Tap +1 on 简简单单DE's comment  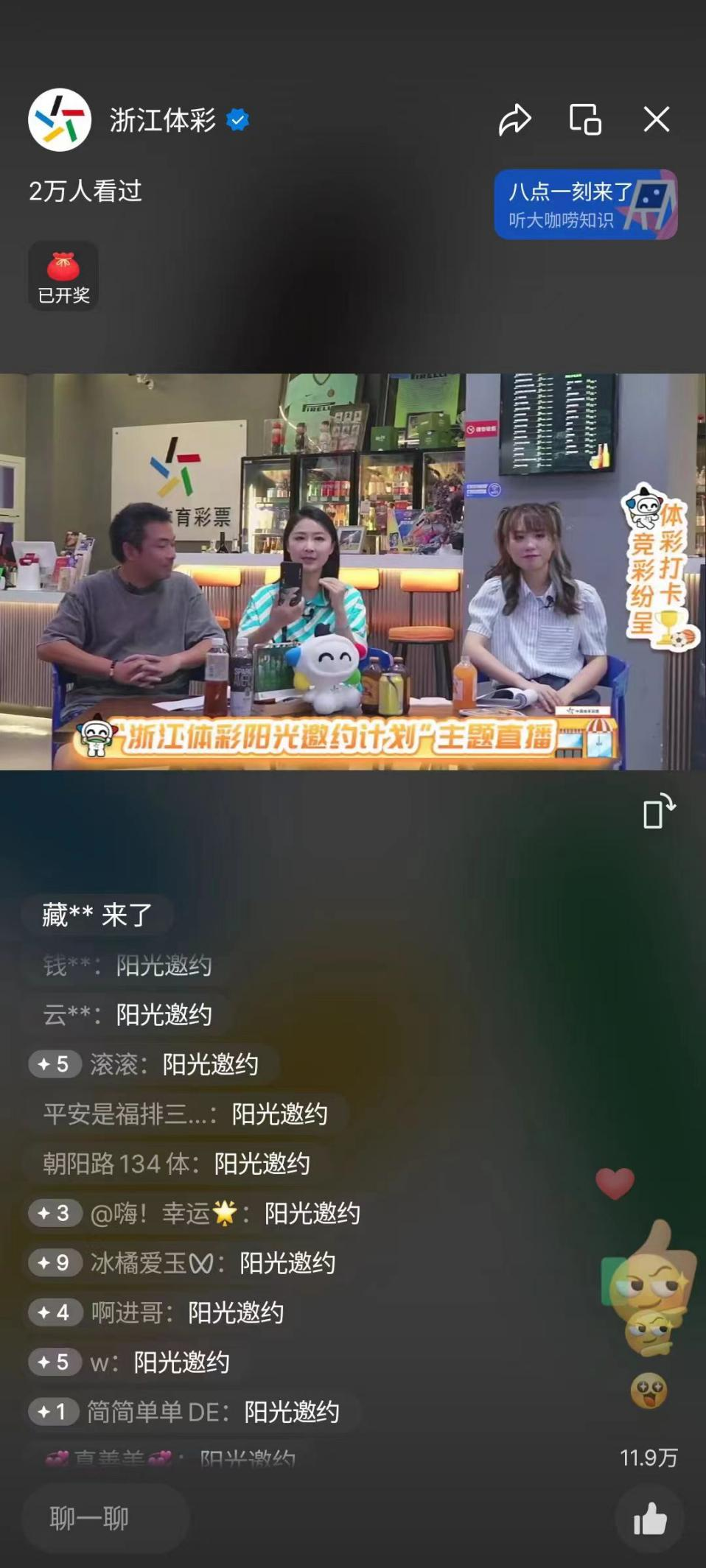53,1411
